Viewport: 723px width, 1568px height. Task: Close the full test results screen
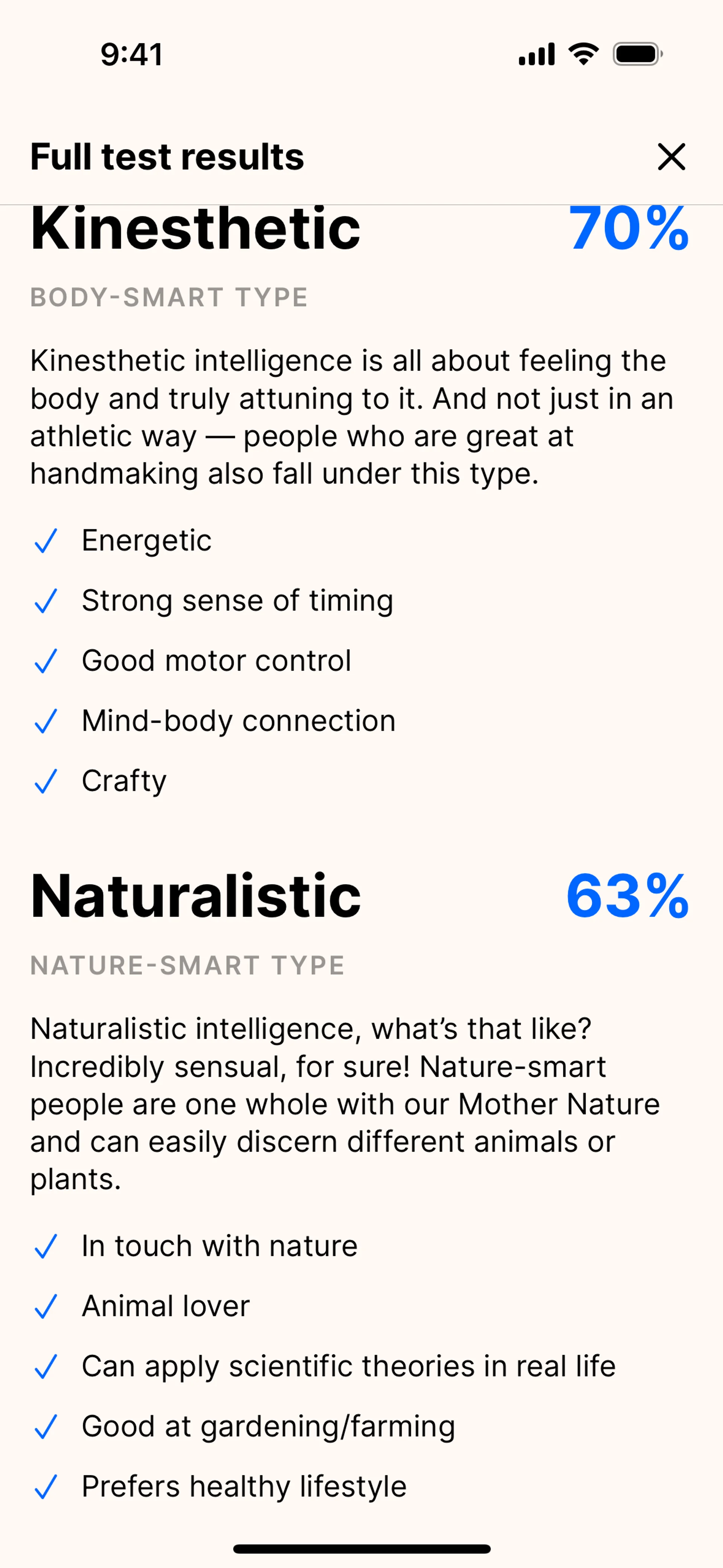(671, 157)
